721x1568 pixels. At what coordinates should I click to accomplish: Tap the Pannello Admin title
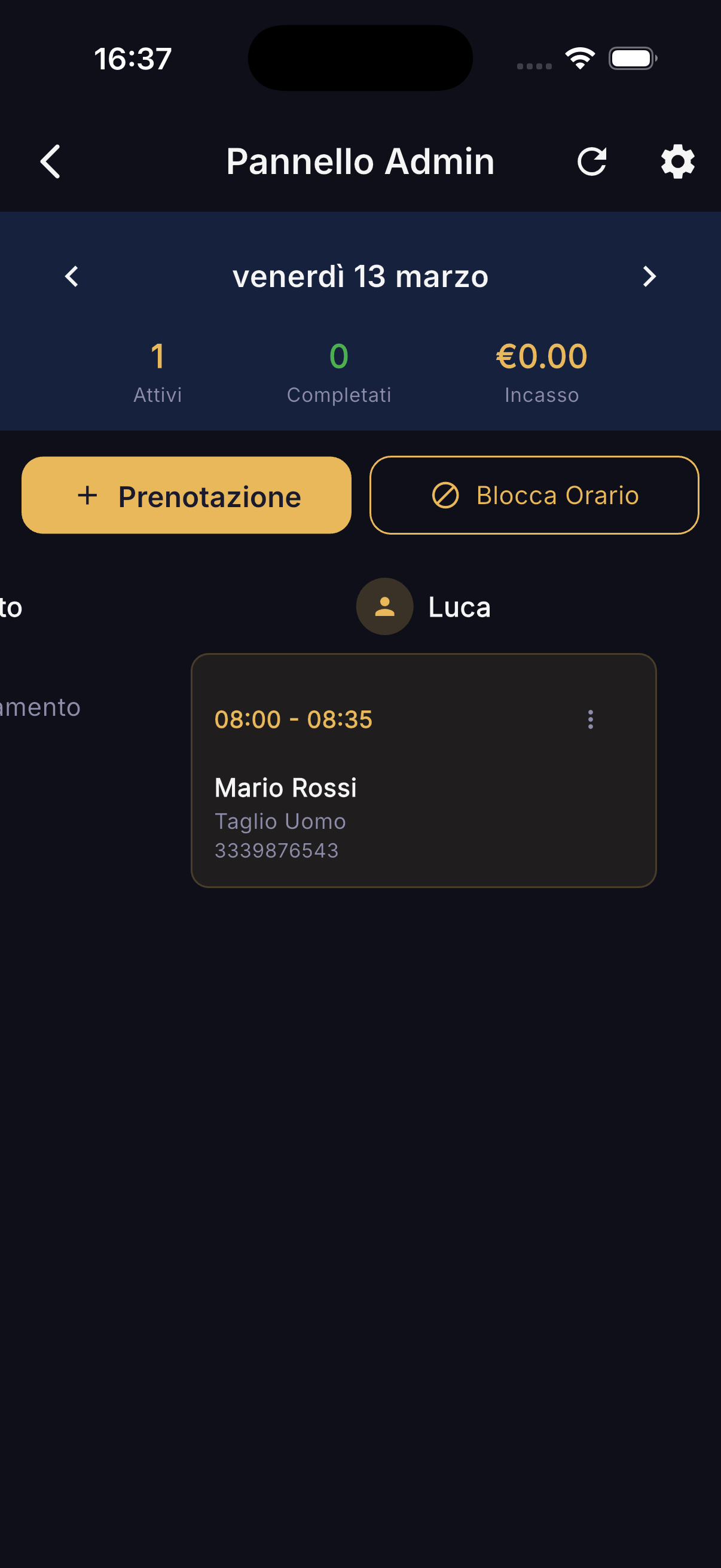[x=360, y=161]
